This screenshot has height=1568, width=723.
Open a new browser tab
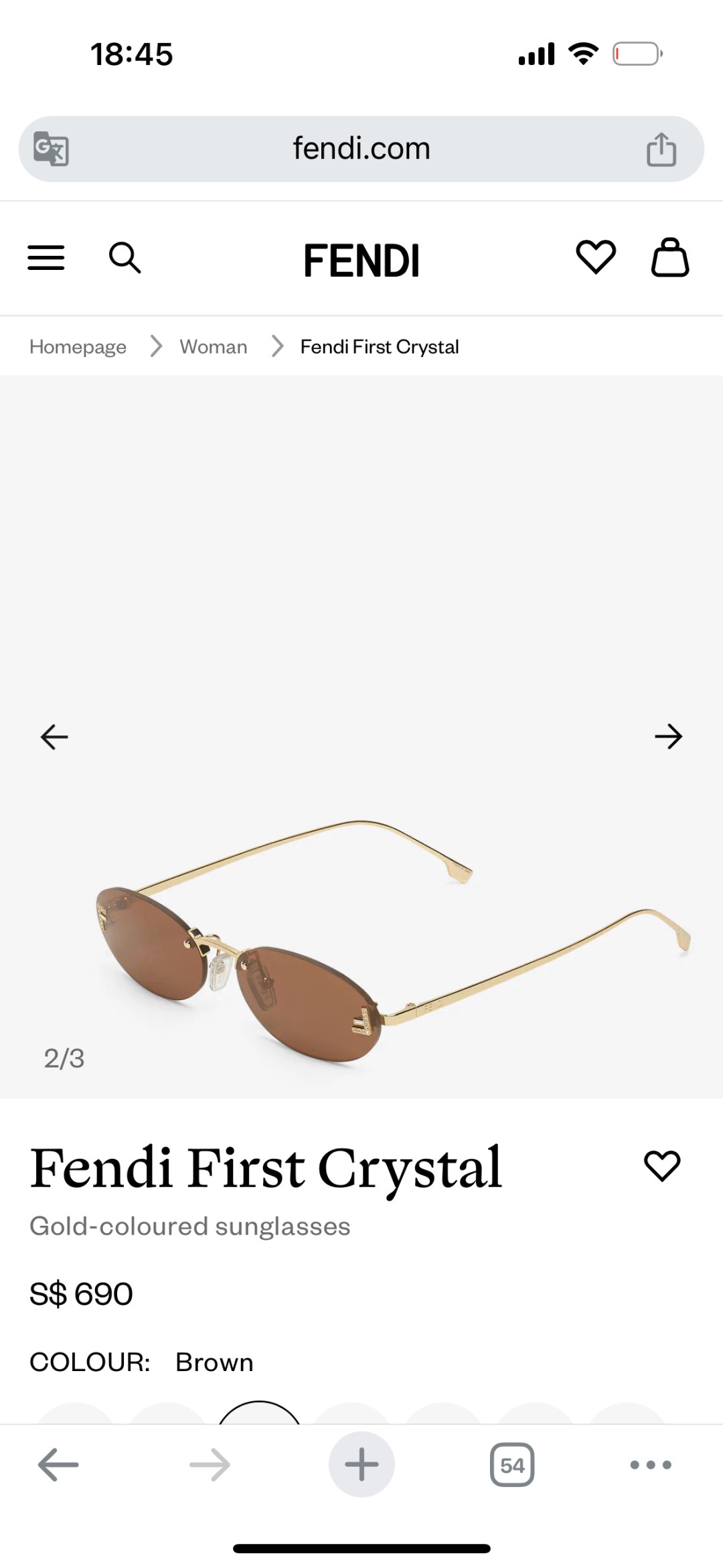pyautogui.click(x=361, y=1465)
